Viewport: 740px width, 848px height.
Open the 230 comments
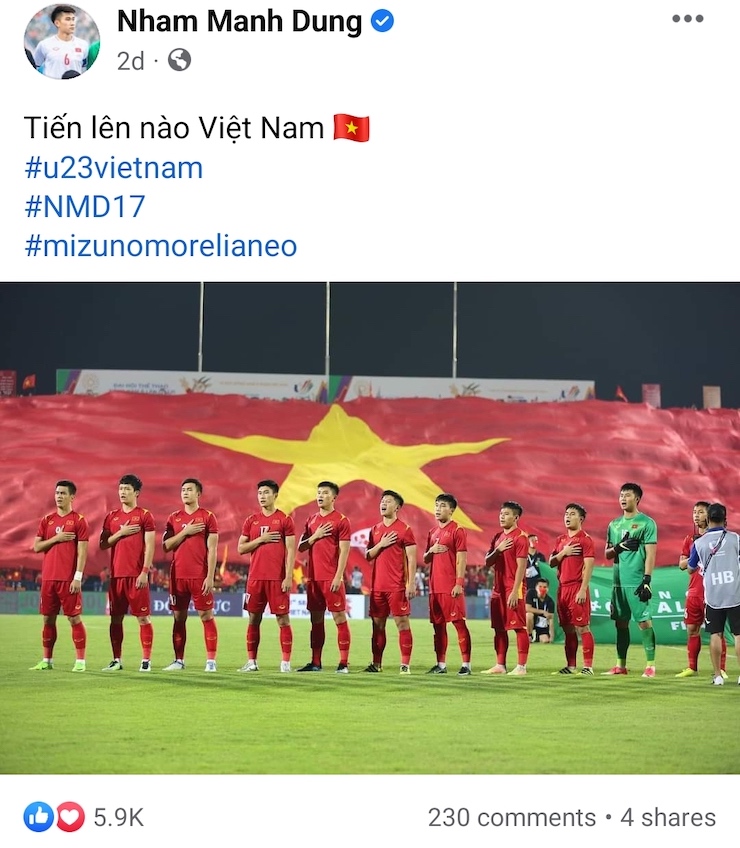tap(511, 817)
